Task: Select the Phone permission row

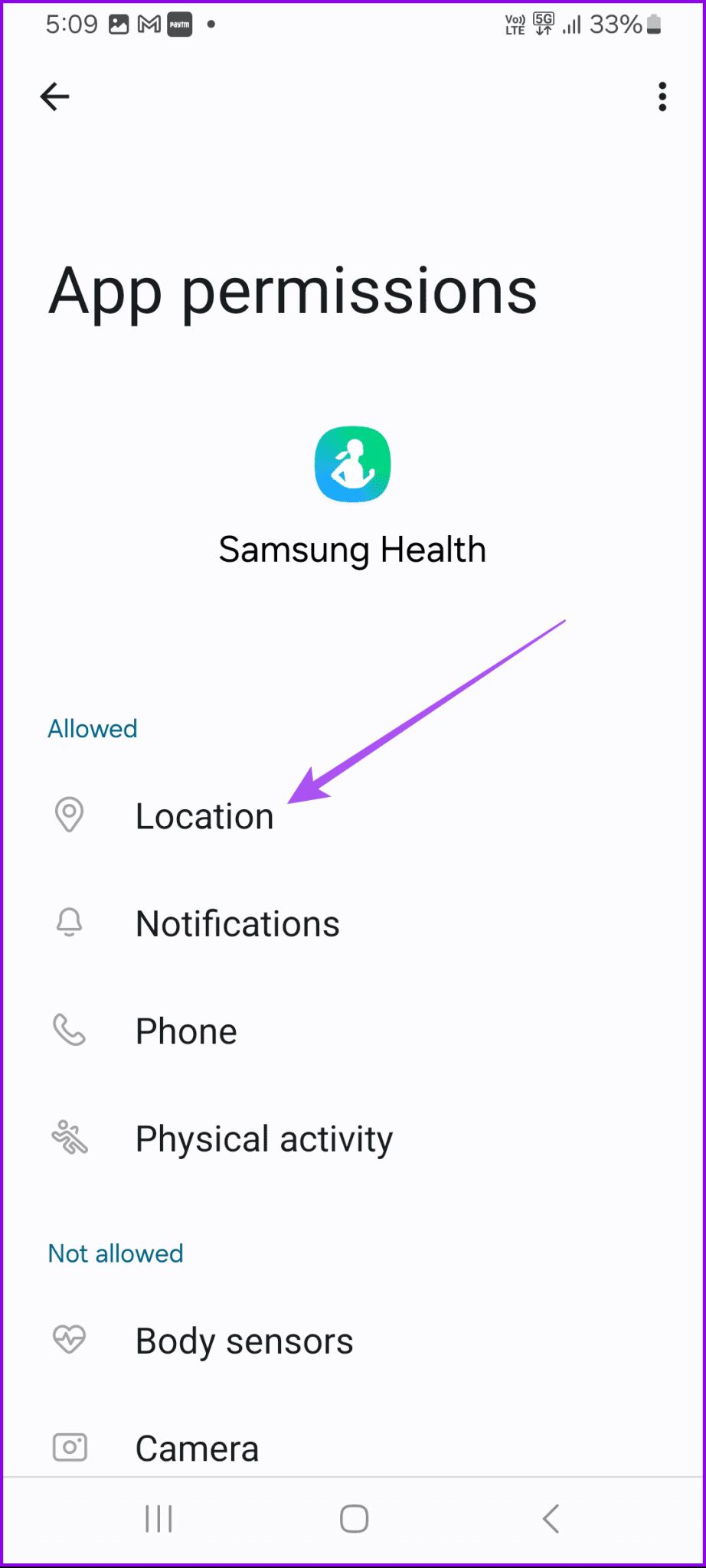Action: tap(186, 1031)
